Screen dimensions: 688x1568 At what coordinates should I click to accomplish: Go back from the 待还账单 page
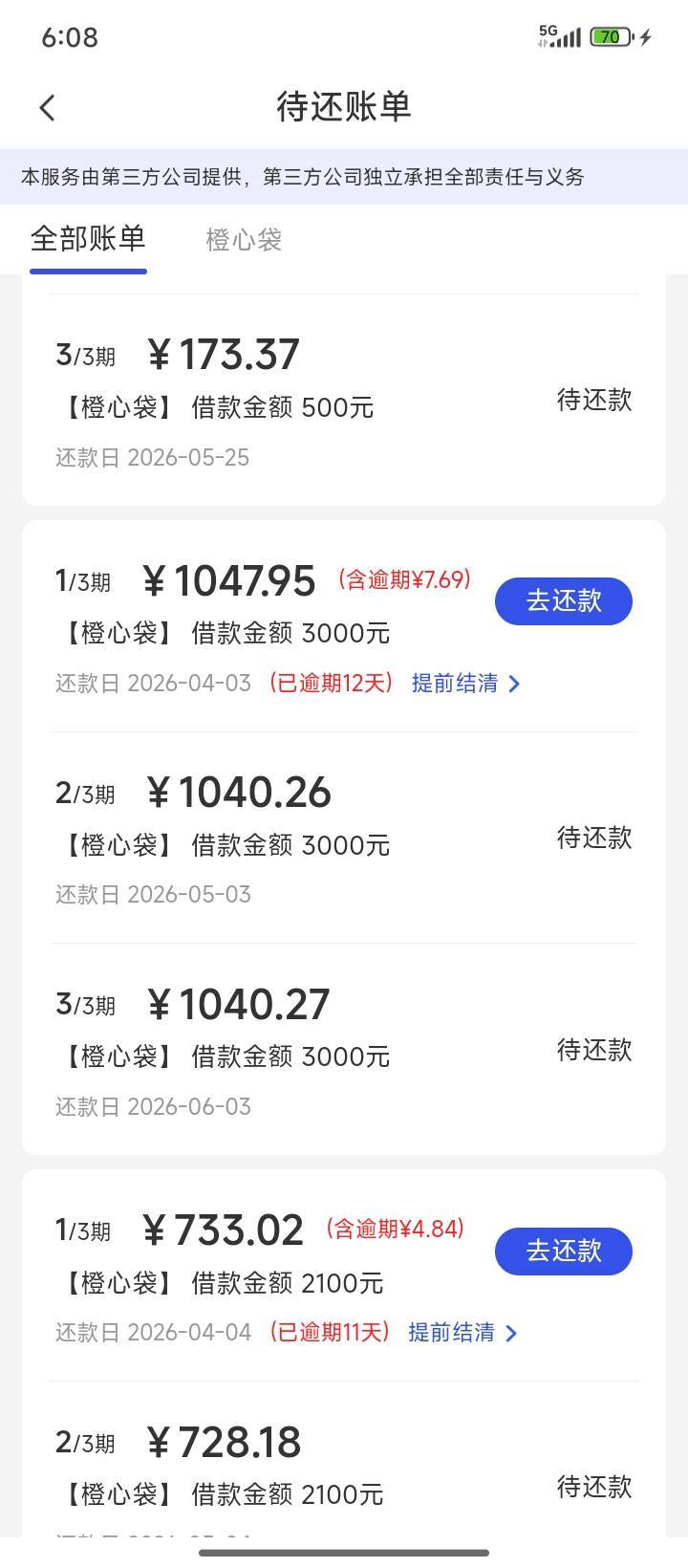48,107
